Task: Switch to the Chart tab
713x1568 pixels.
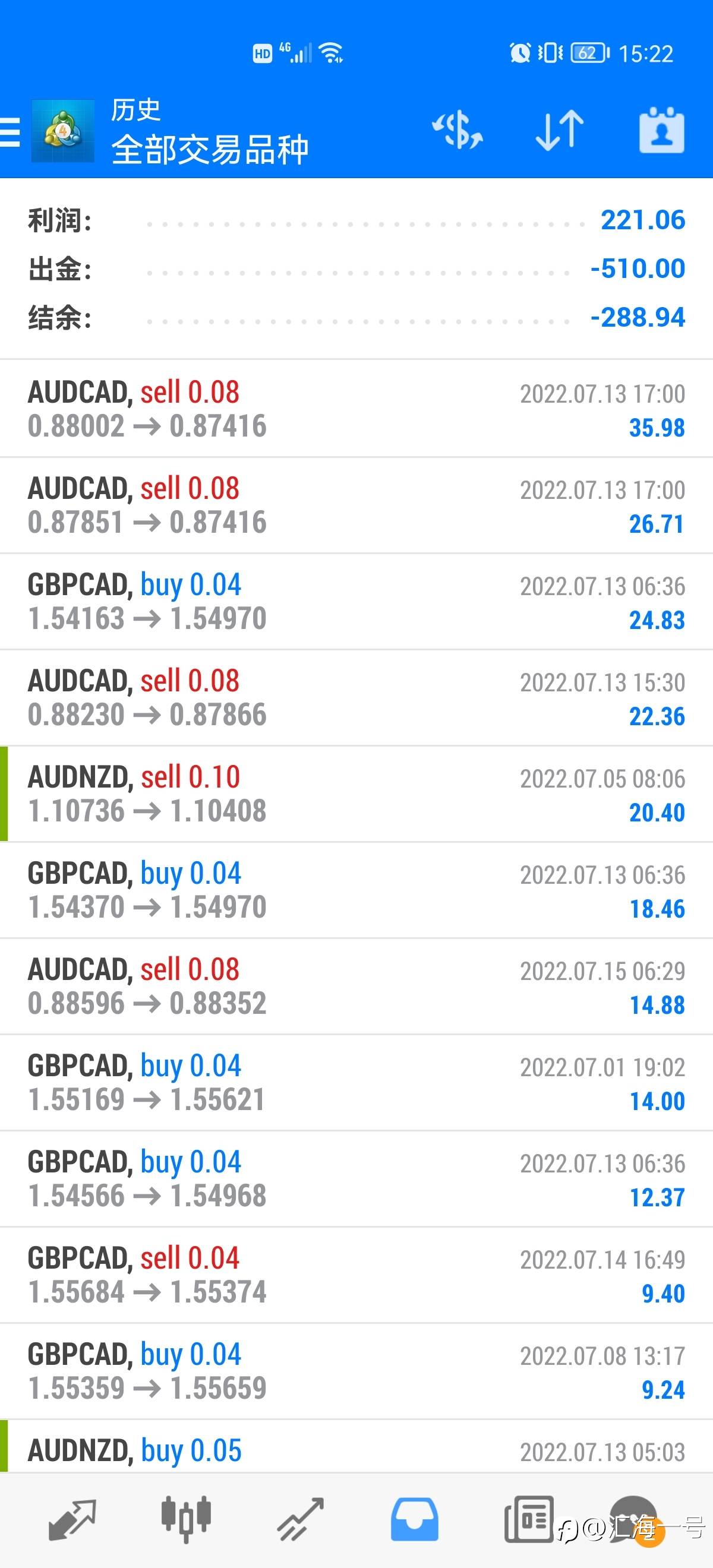Action: click(x=187, y=1519)
